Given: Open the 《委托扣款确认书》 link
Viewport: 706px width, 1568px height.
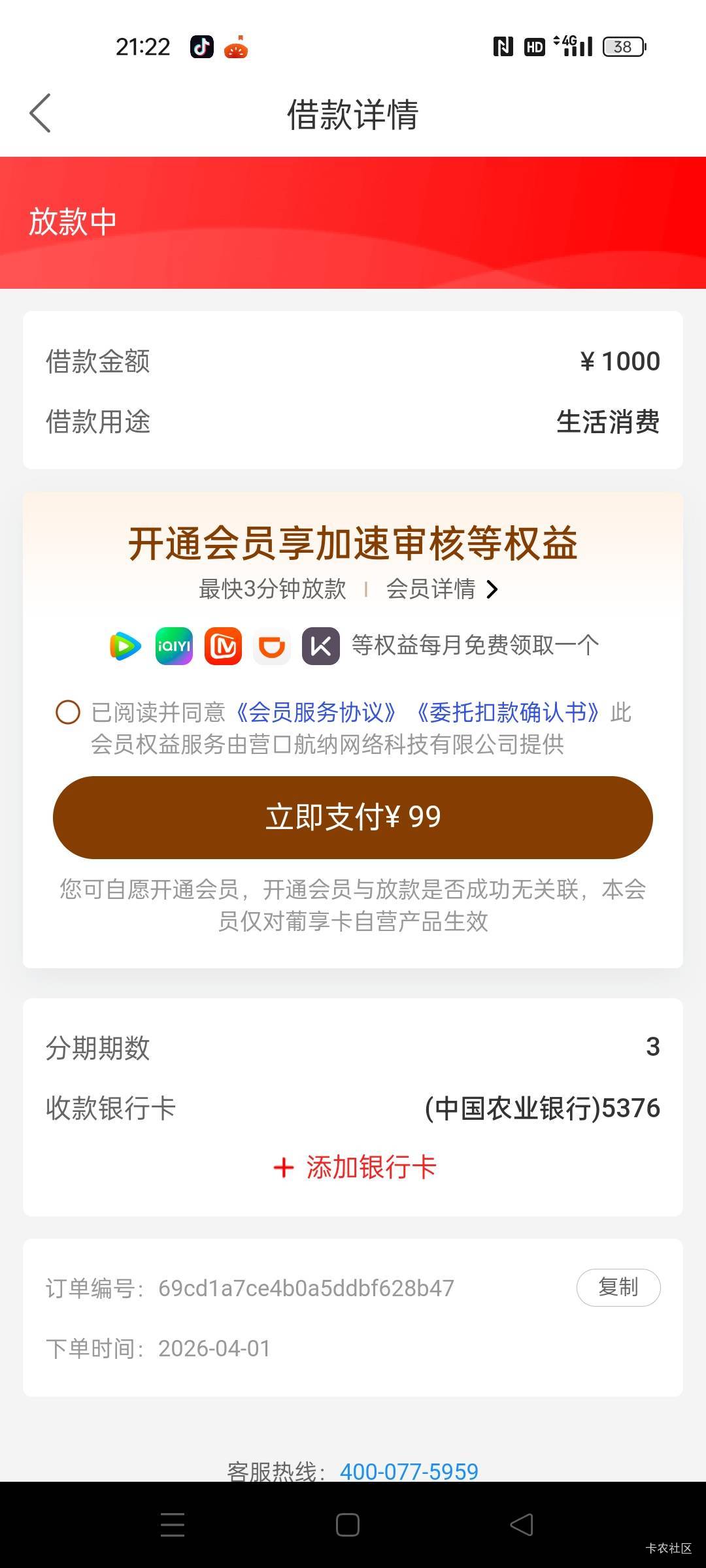Looking at the screenshot, I should (507, 712).
